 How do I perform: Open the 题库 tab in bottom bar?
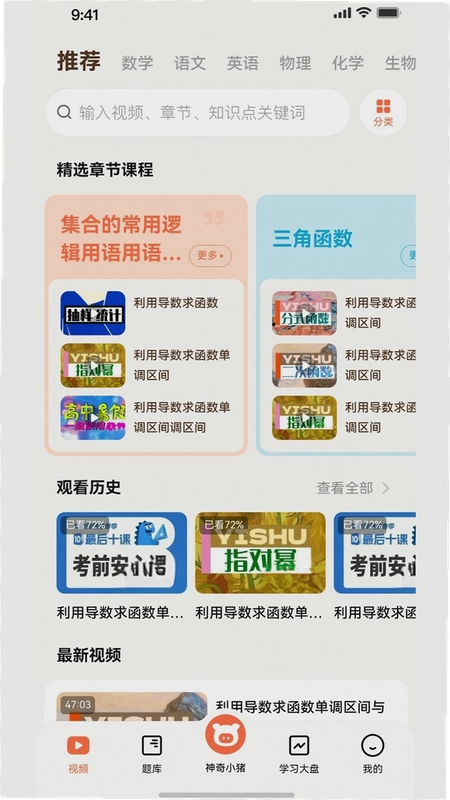pos(152,755)
